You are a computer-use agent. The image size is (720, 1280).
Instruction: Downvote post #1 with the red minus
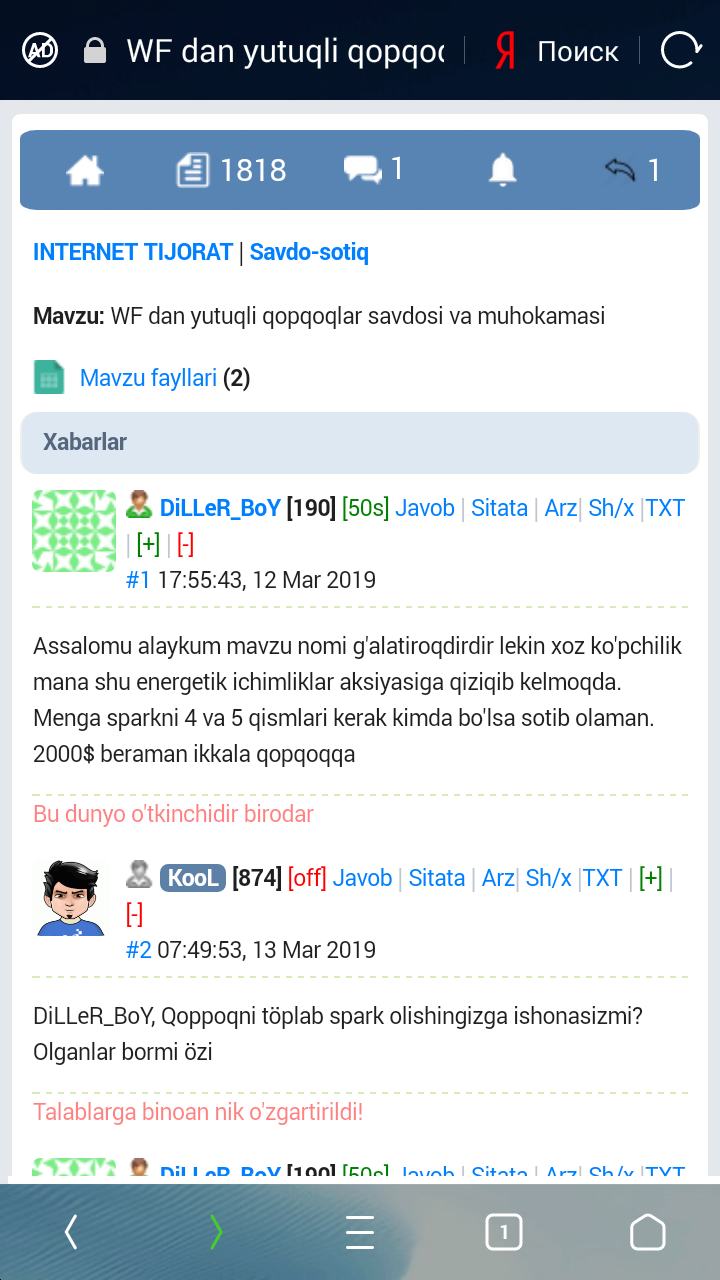point(185,544)
